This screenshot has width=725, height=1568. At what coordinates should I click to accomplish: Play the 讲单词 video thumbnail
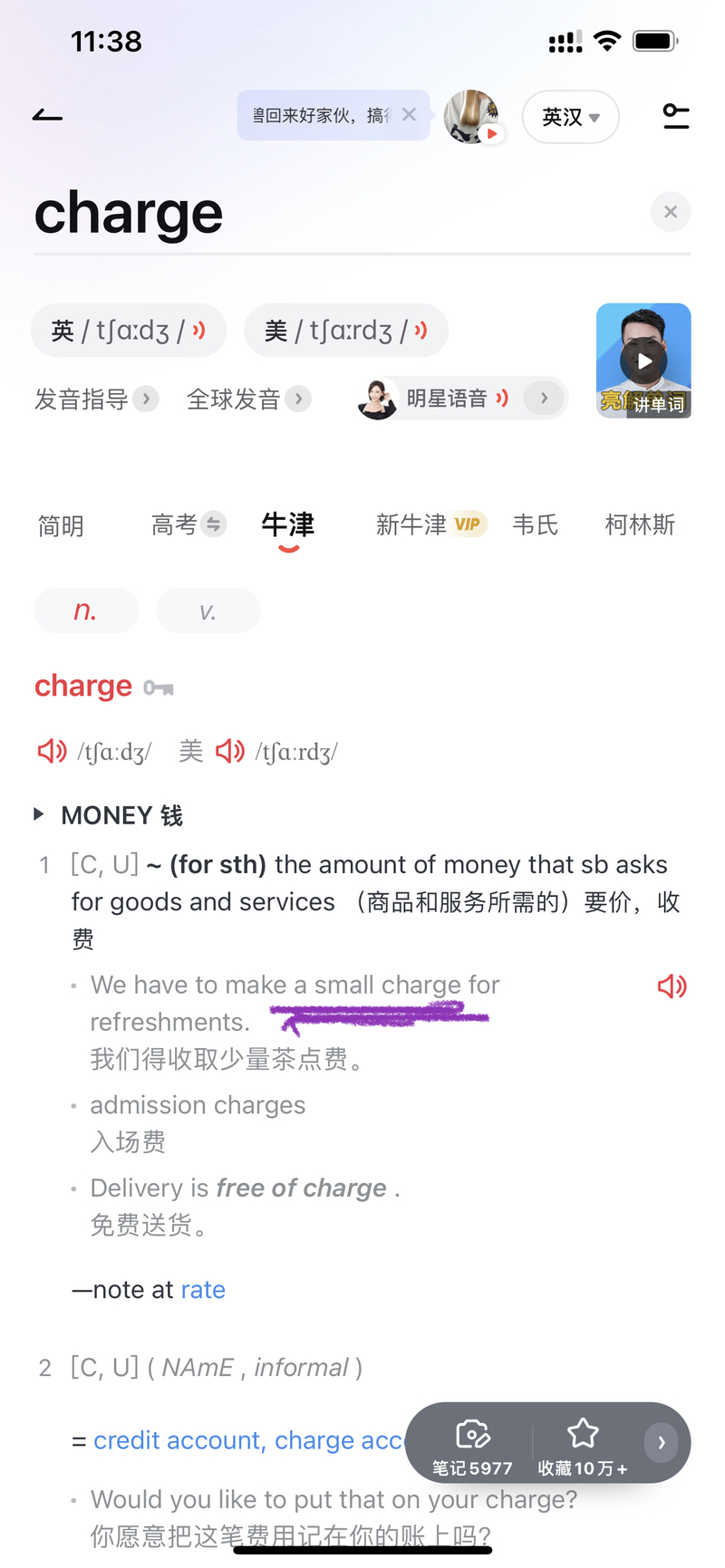643,361
